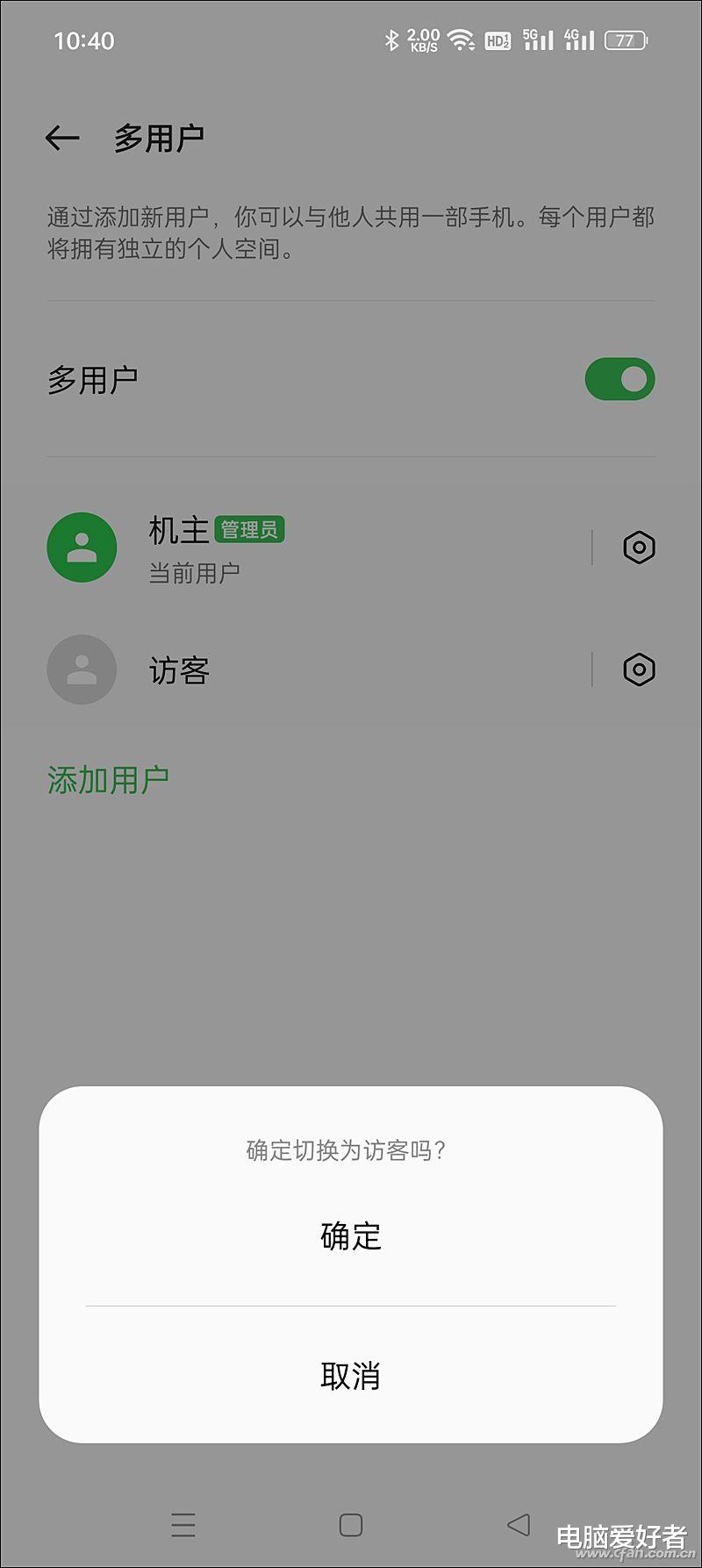This screenshot has width=702, height=1568.
Task: Tap the green 机主 user avatar
Action: click(82, 547)
